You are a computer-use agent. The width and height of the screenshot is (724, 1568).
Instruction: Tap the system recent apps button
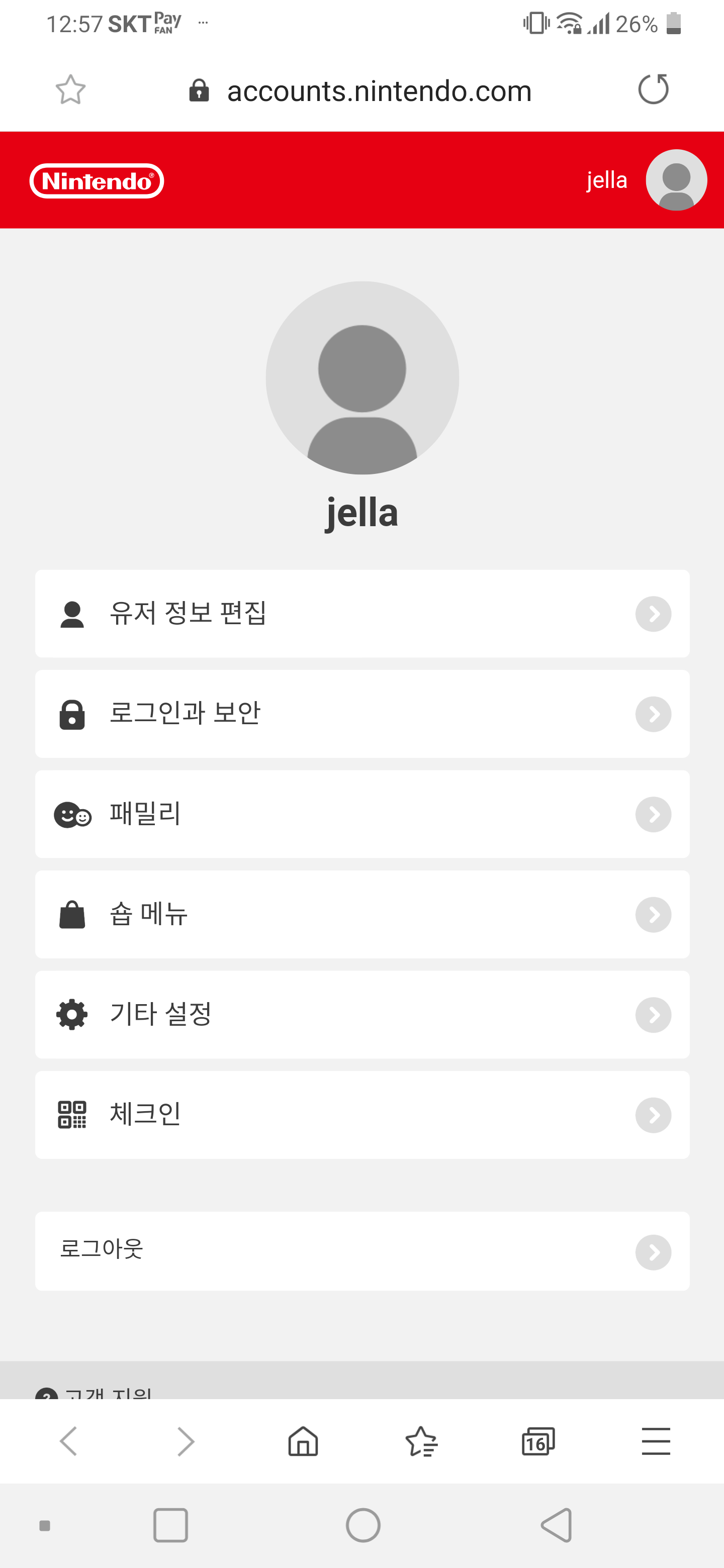170,1525
